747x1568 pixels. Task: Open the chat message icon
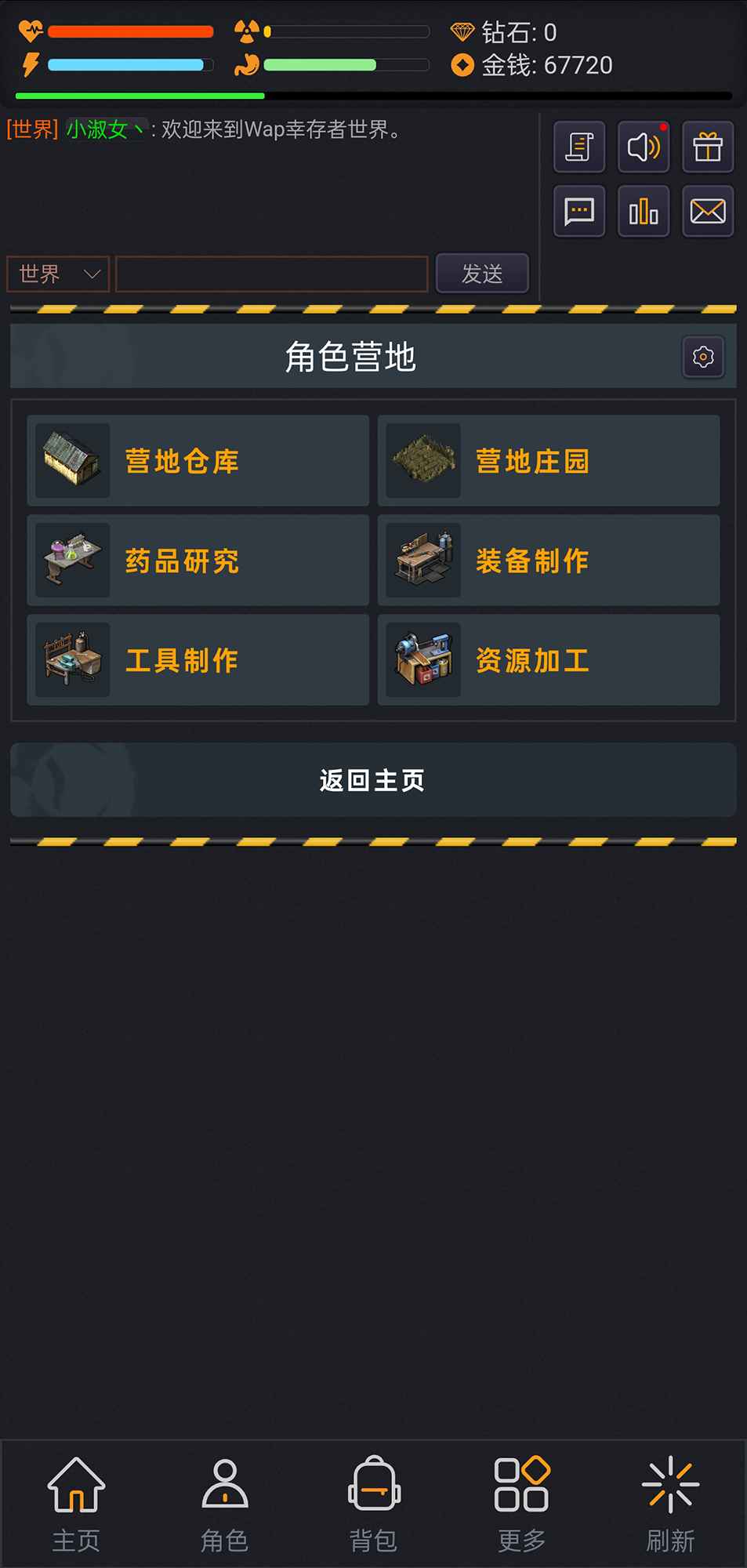578,212
